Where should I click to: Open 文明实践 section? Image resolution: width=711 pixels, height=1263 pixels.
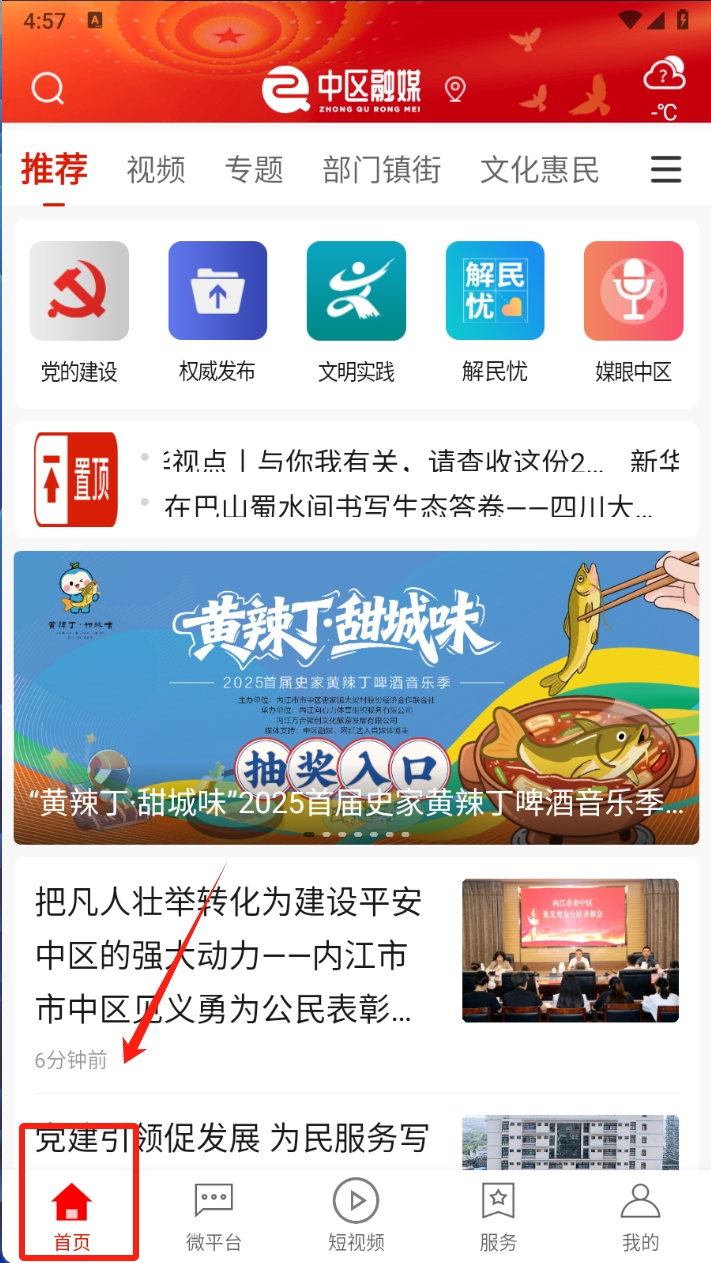[x=356, y=311]
